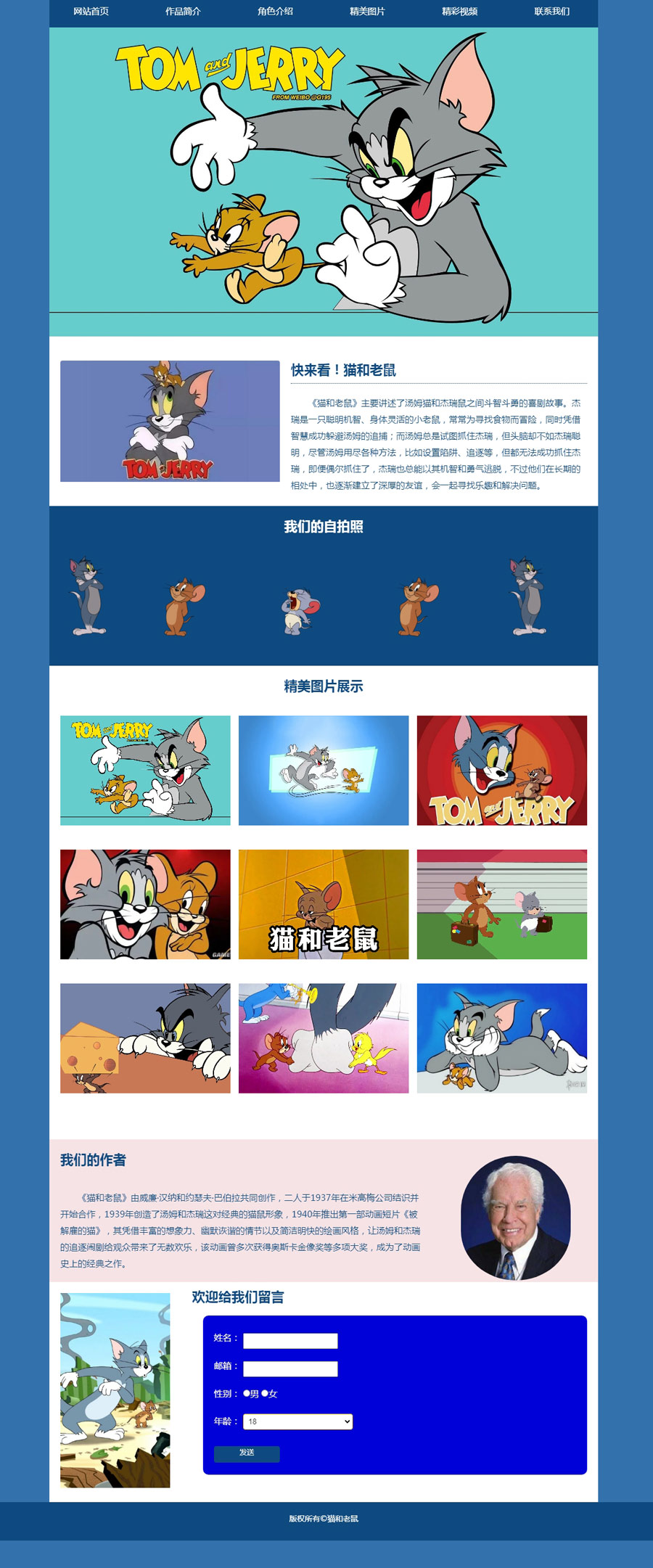Open 角色介绍 in the top menu
Viewport: 653px width, 1568px height.
(x=275, y=12)
